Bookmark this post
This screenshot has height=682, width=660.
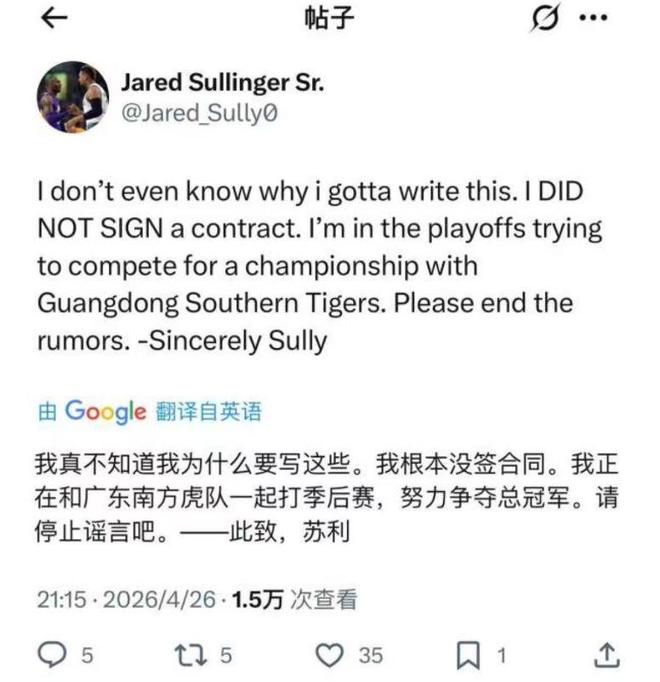click(469, 655)
